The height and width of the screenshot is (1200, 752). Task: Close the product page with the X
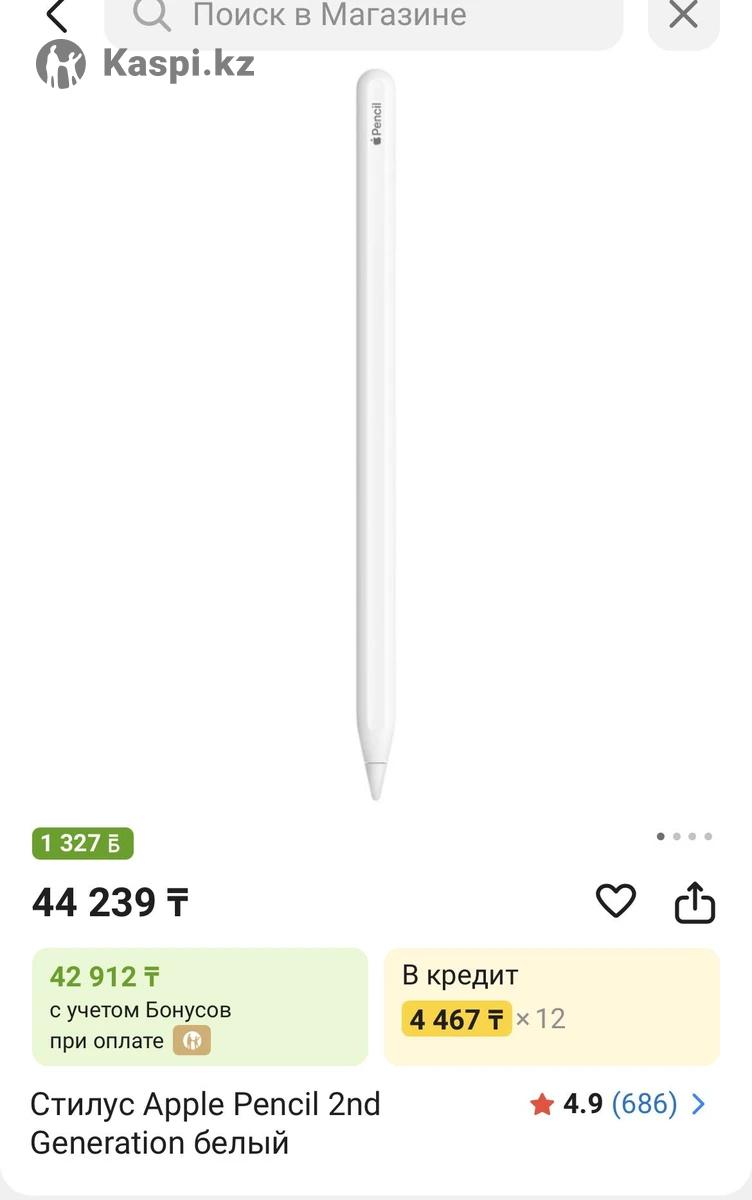click(x=683, y=15)
